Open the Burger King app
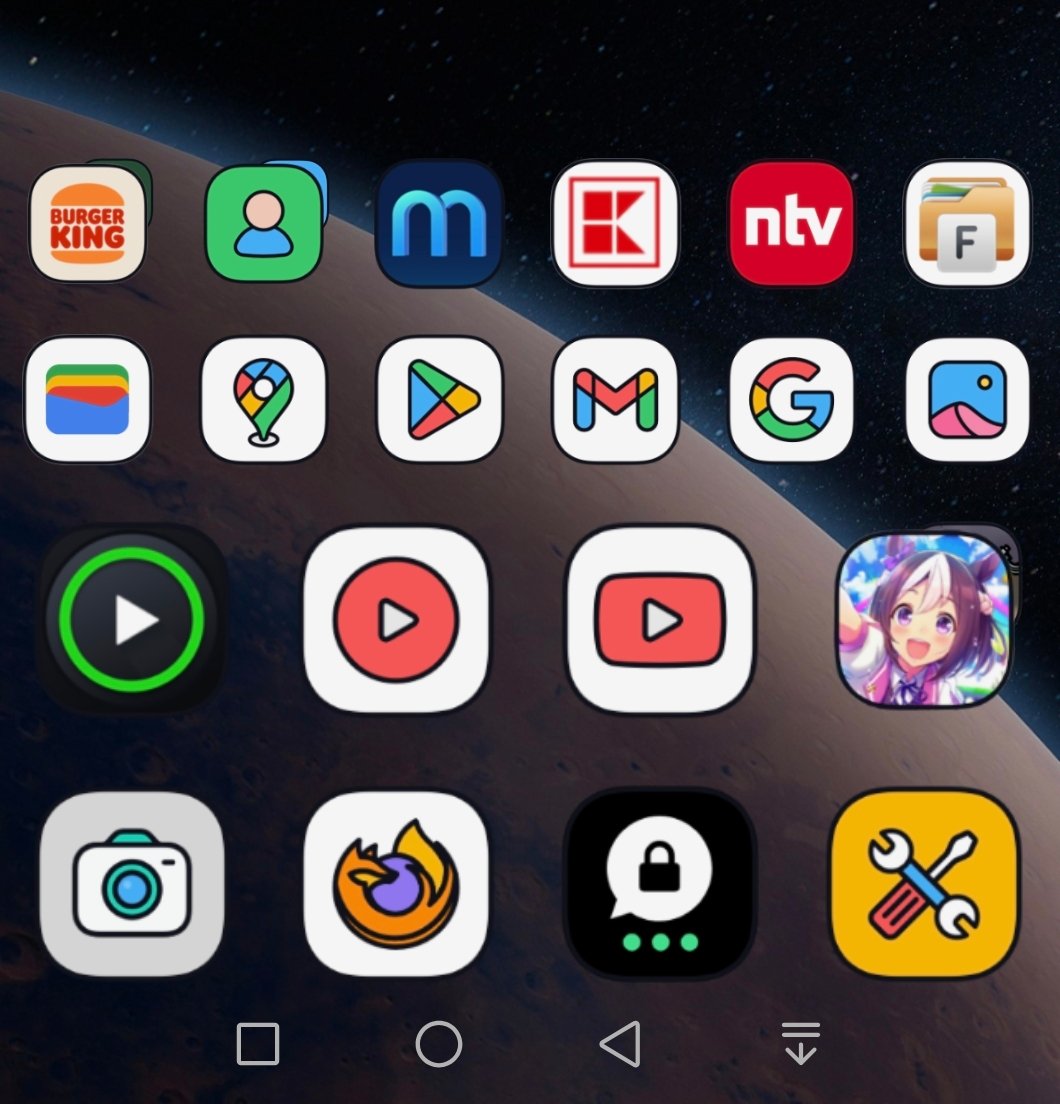Screen dimensions: 1060x1104 (x=88, y=223)
